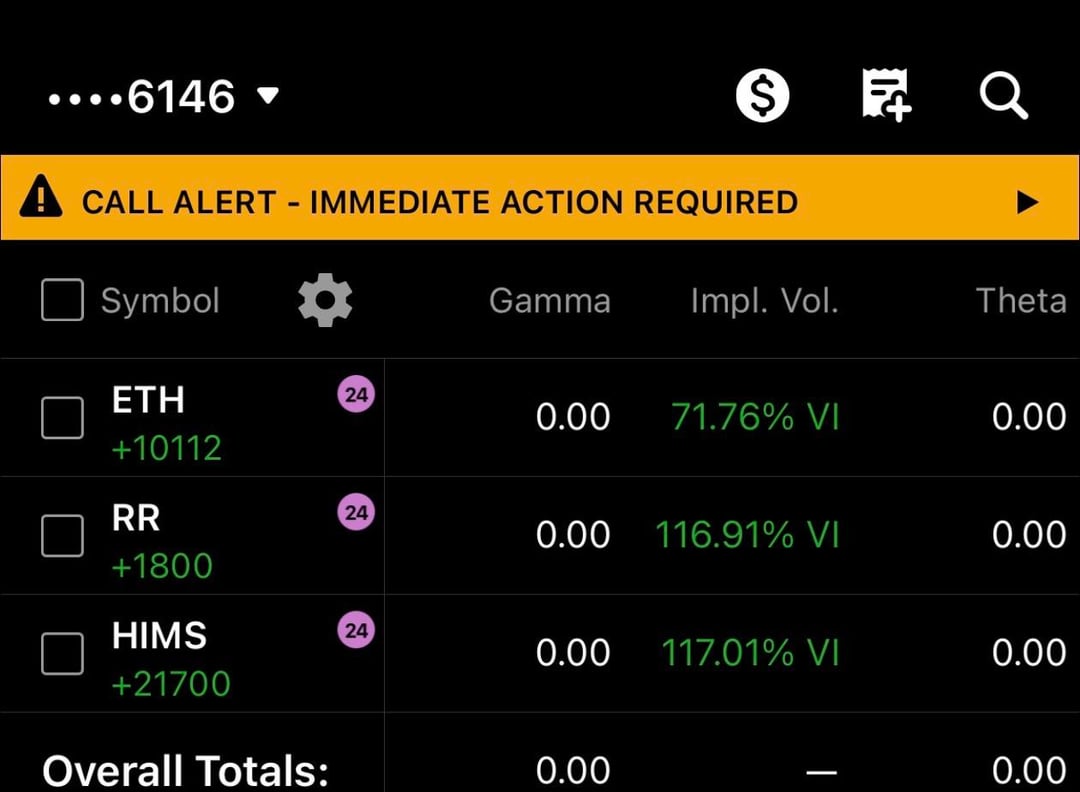Select the HIMS checkbox
This screenshot has width=1080, height=792.
tap(62, 654)
